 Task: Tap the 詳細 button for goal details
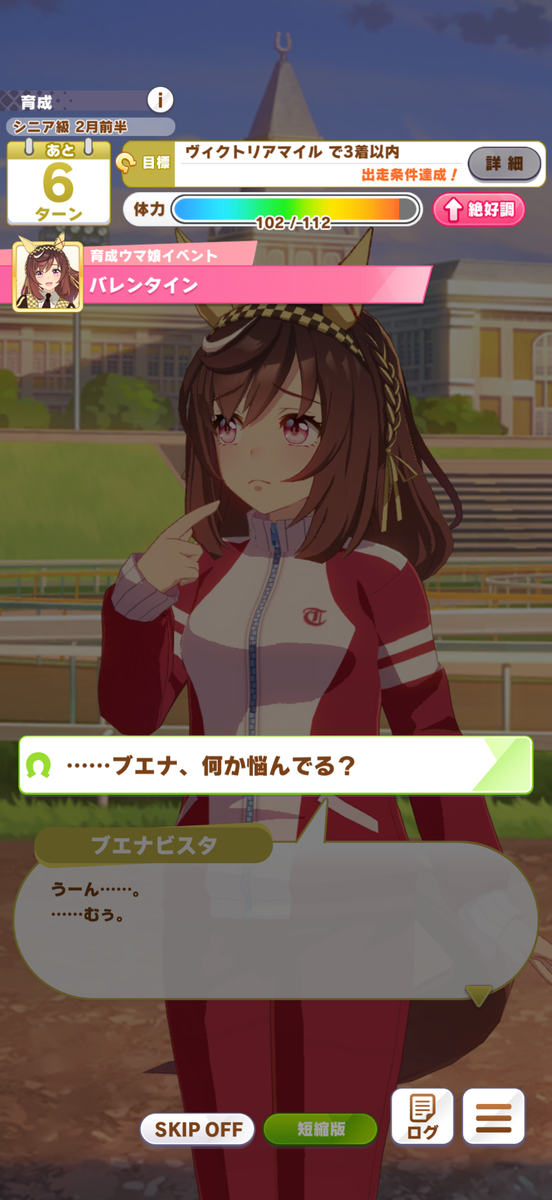point(505,163)
